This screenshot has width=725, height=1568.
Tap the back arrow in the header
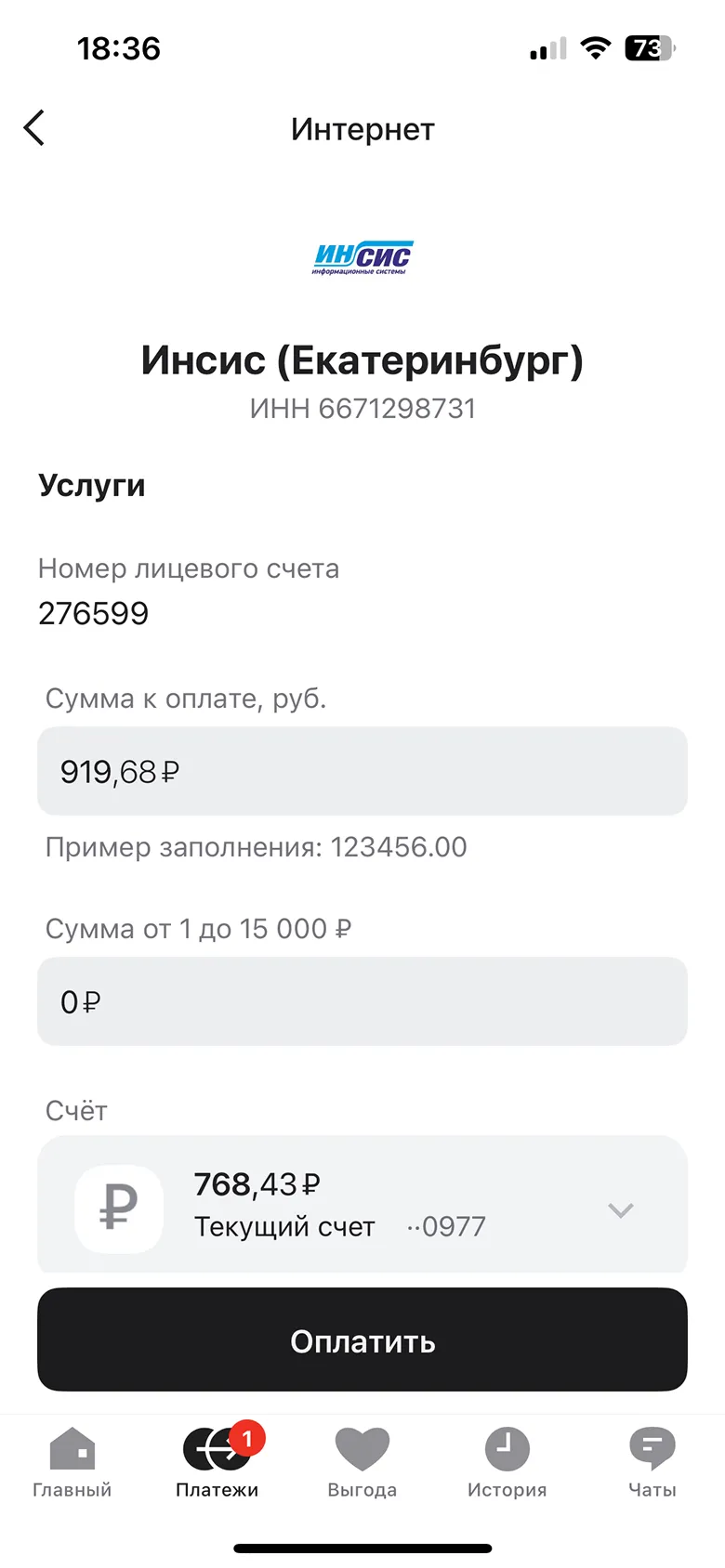(x=34, y=128)
